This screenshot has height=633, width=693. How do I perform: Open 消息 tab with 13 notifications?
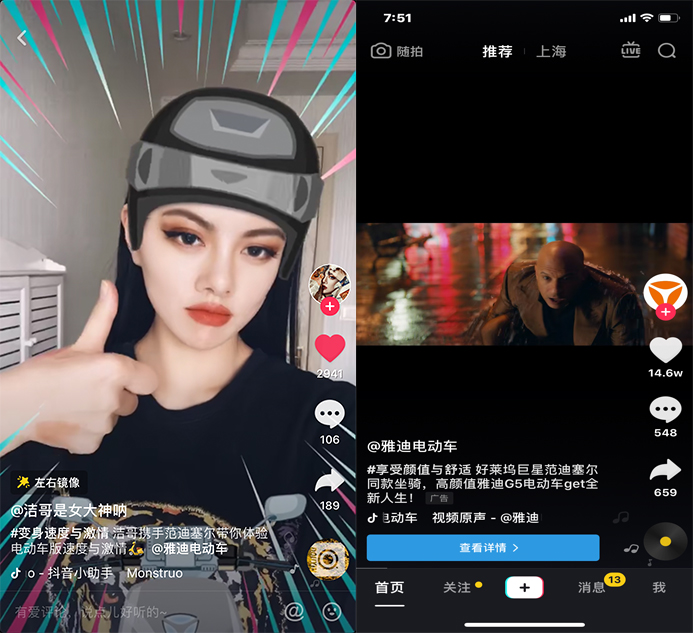[592, 588]
